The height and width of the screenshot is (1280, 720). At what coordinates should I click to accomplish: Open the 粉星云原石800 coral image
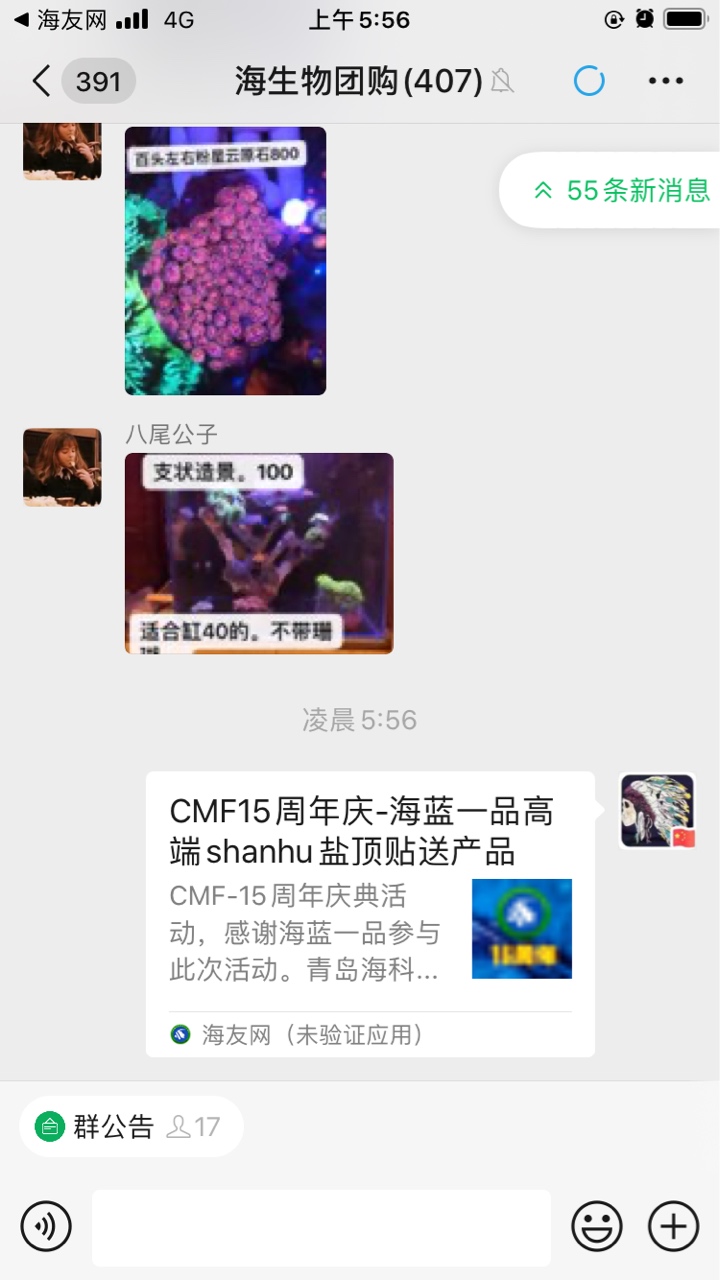[x=225, y=260]
